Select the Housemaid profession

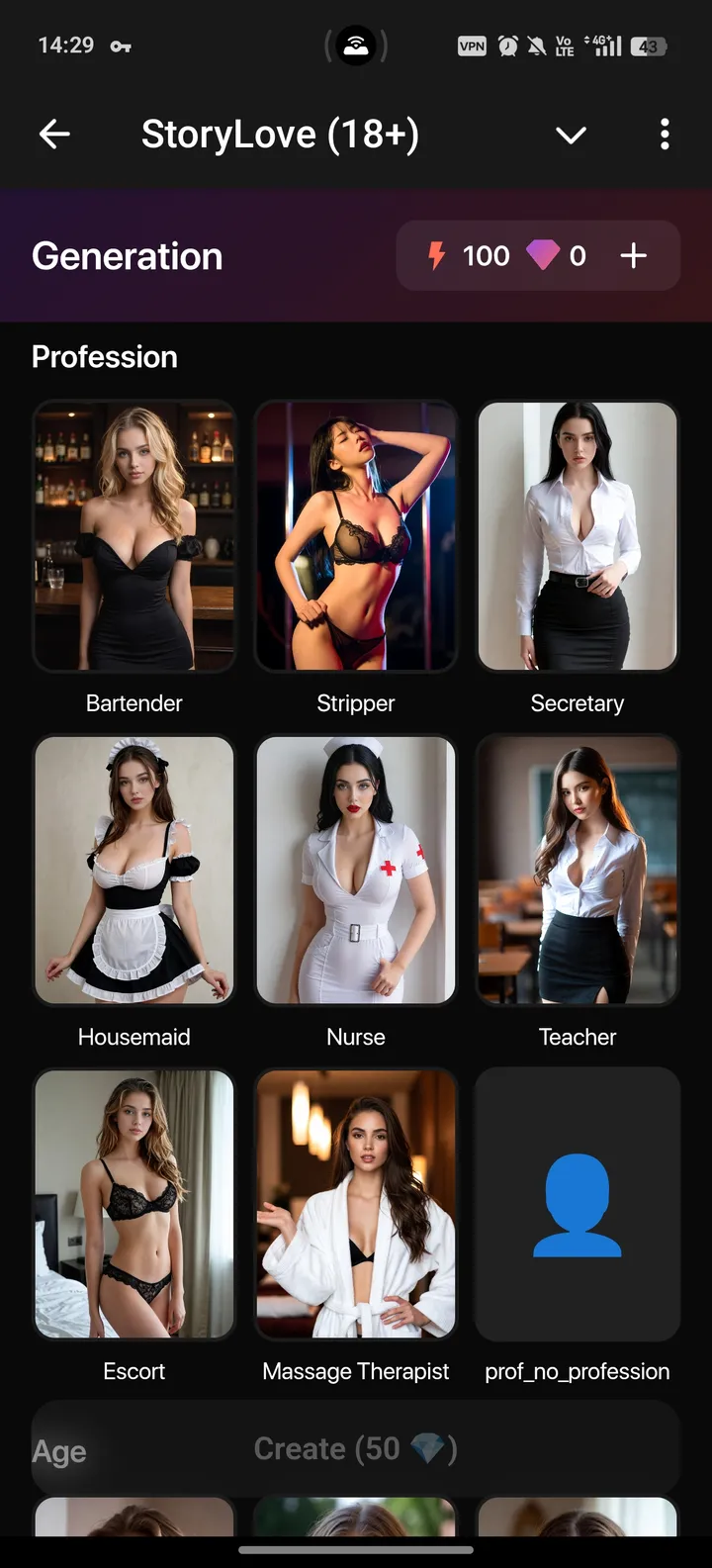click(134, 870)
